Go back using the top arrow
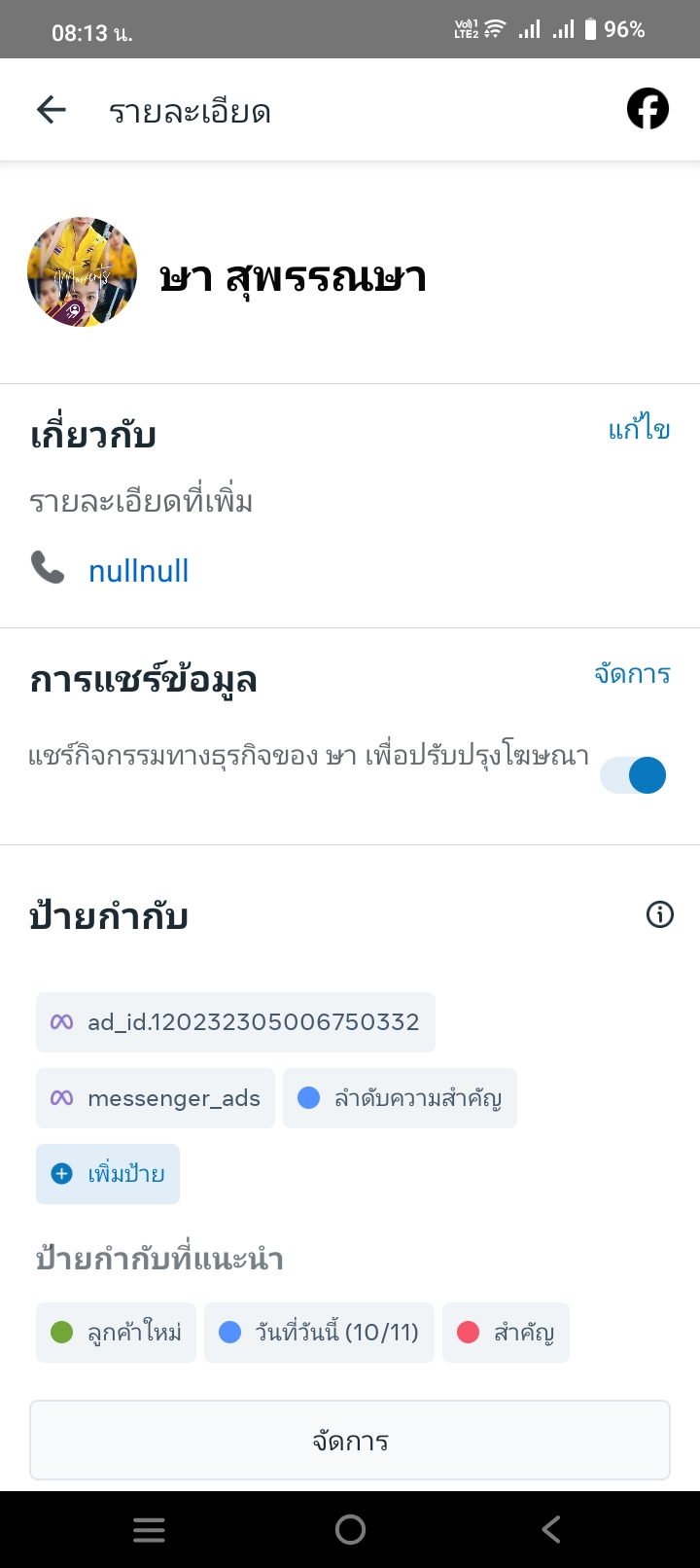Image resolution: width=700 pixels, height=1568 pixels. 52,111
